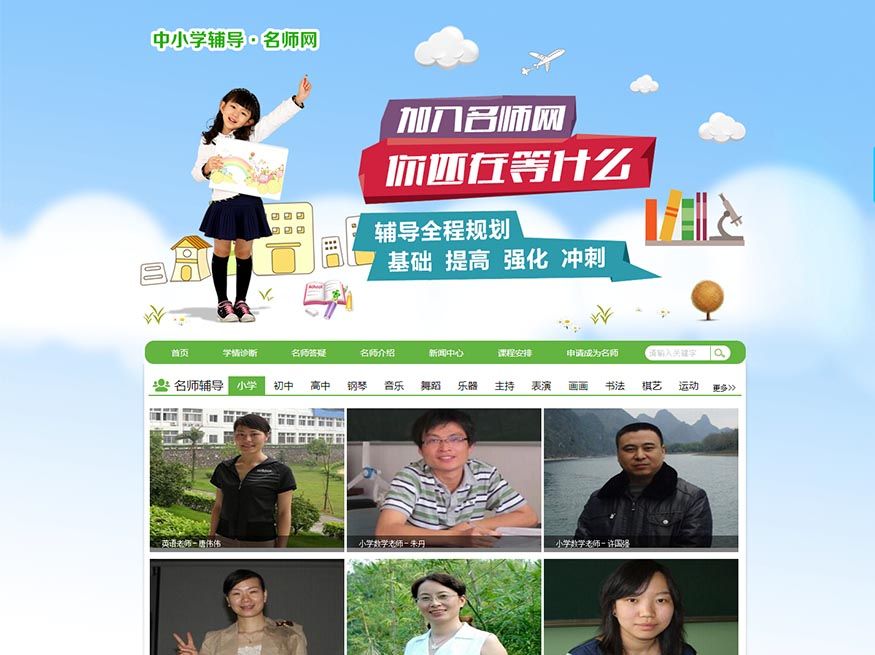Select the 音乐 tab
This screenshot has height=655, width=875.
coord(394,386)
